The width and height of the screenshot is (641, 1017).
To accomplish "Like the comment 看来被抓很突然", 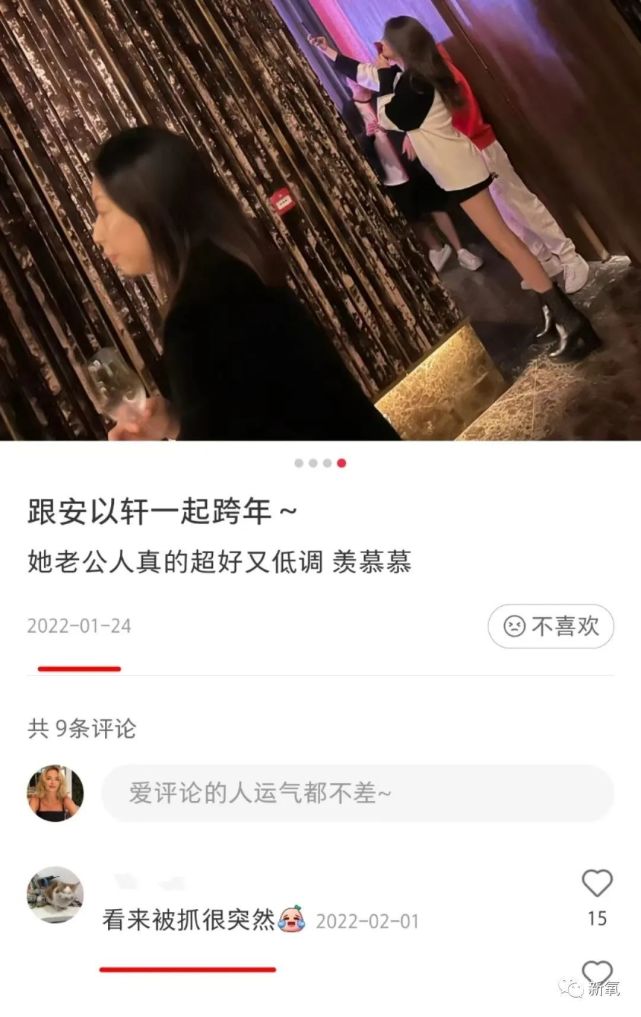I will [x=597, y=884].
